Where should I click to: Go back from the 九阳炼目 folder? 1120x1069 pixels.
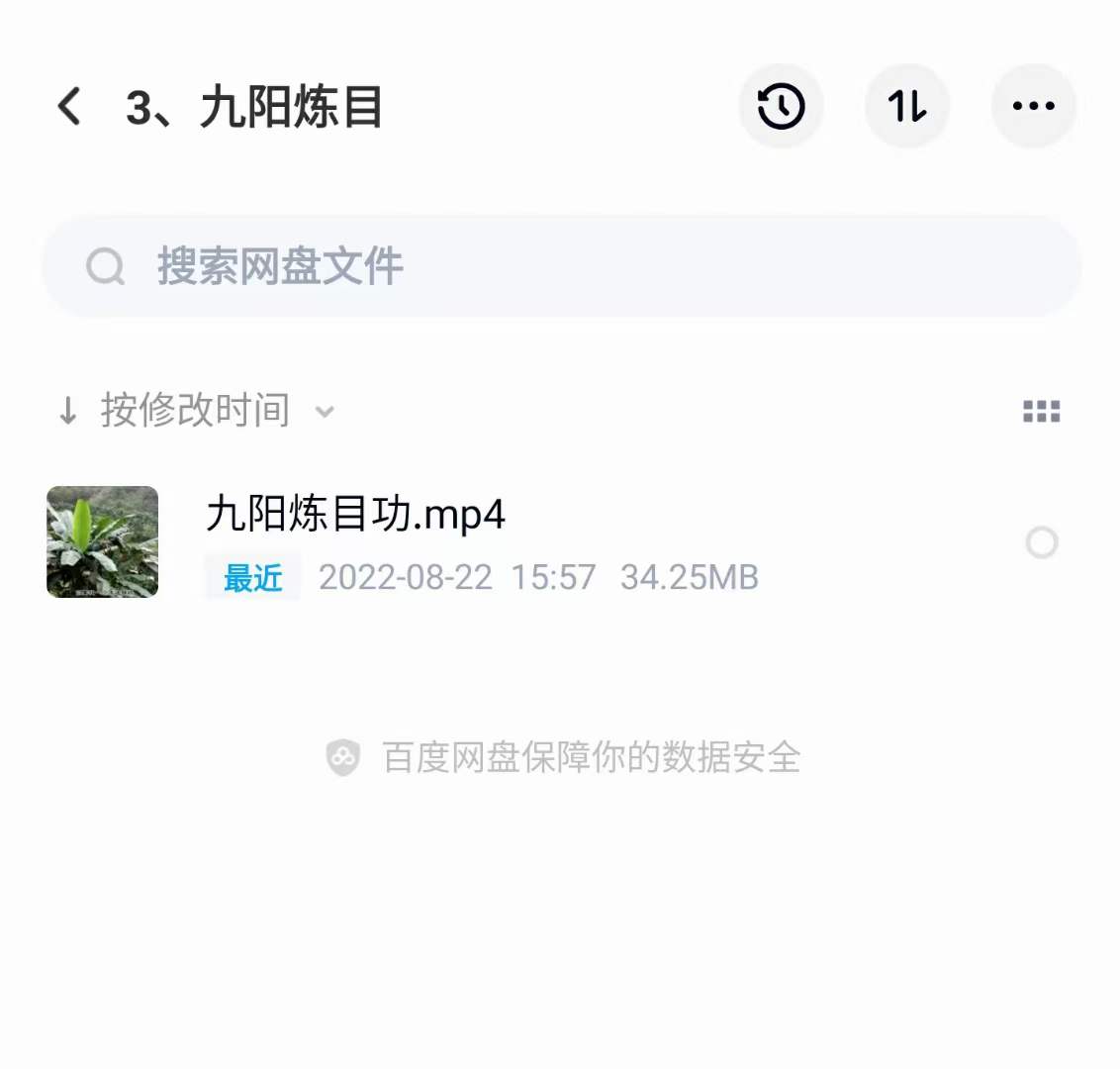coord(69,106)
